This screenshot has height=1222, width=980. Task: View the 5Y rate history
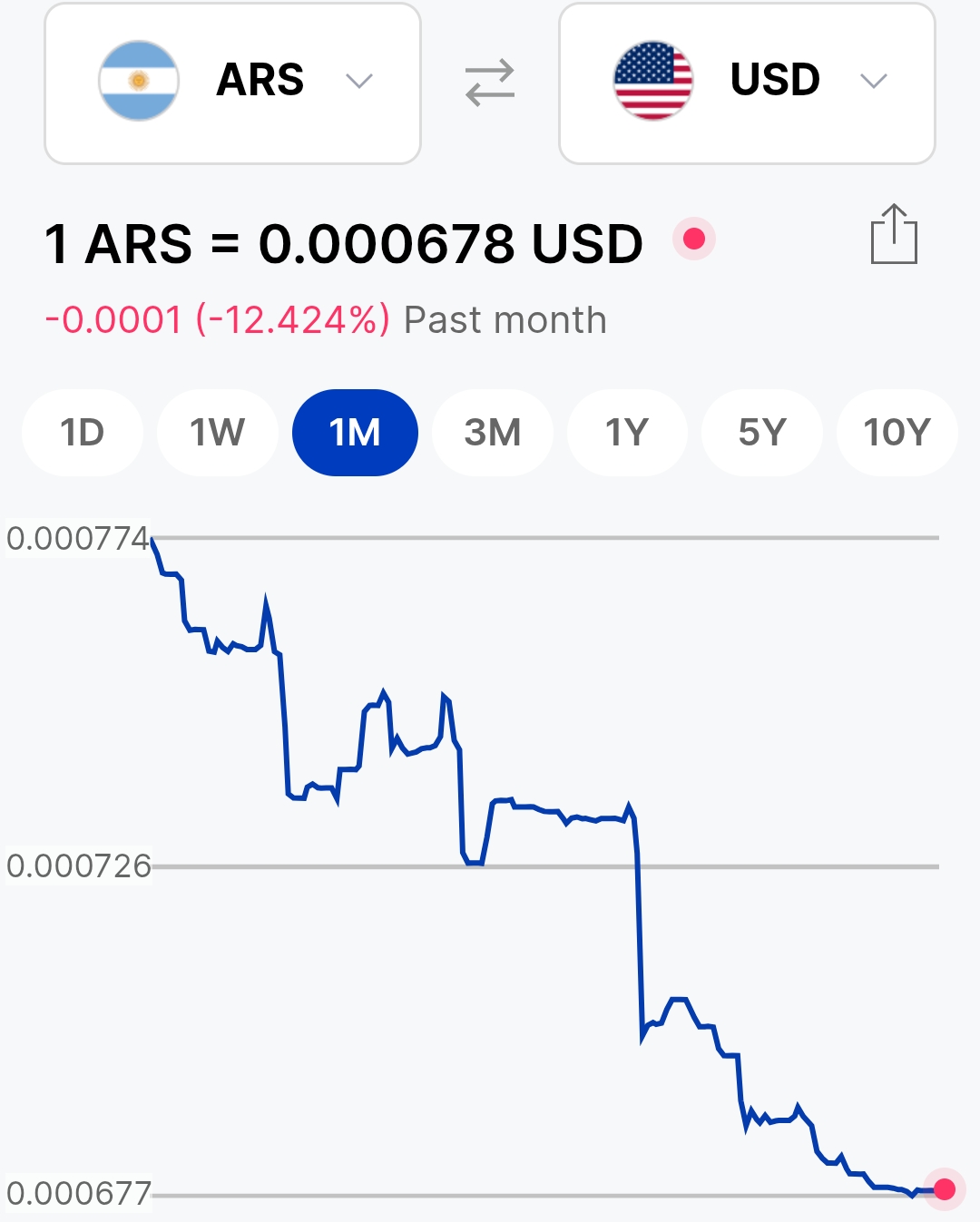point(761,433)
